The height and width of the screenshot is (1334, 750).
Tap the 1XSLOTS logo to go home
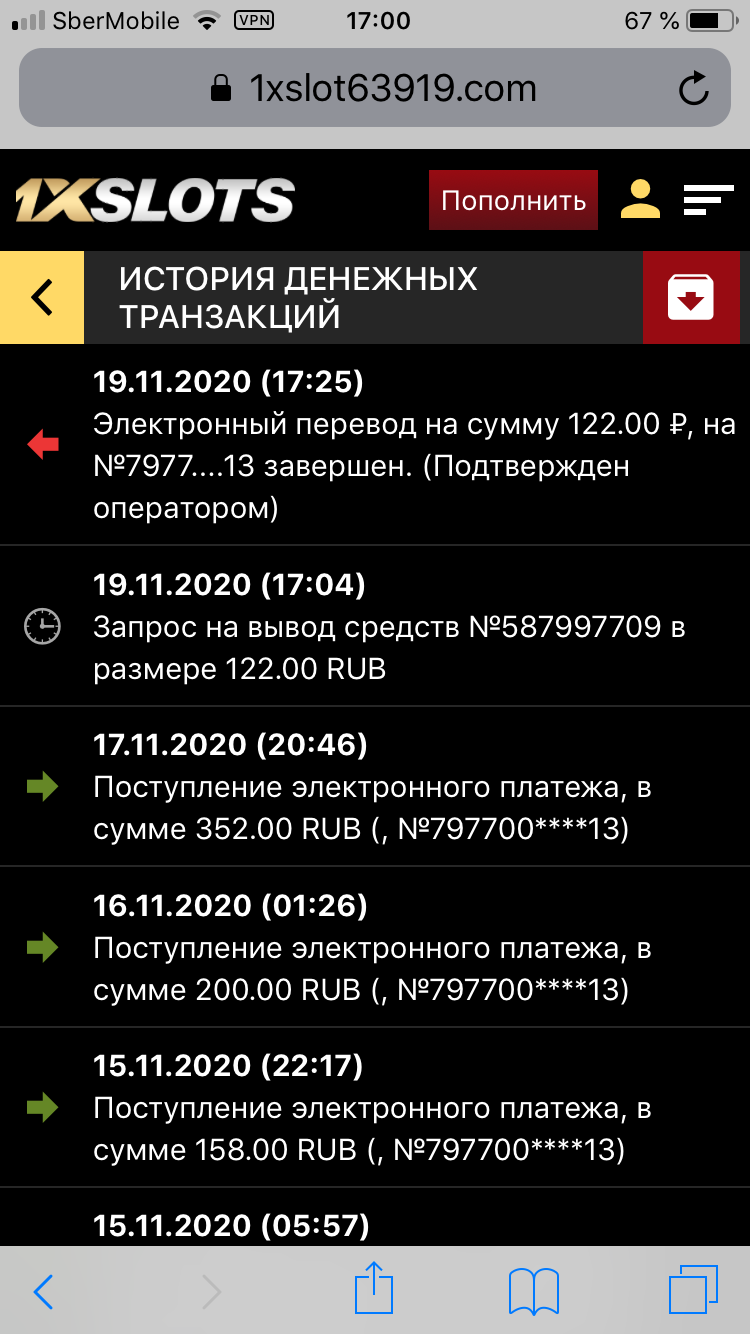155,200
